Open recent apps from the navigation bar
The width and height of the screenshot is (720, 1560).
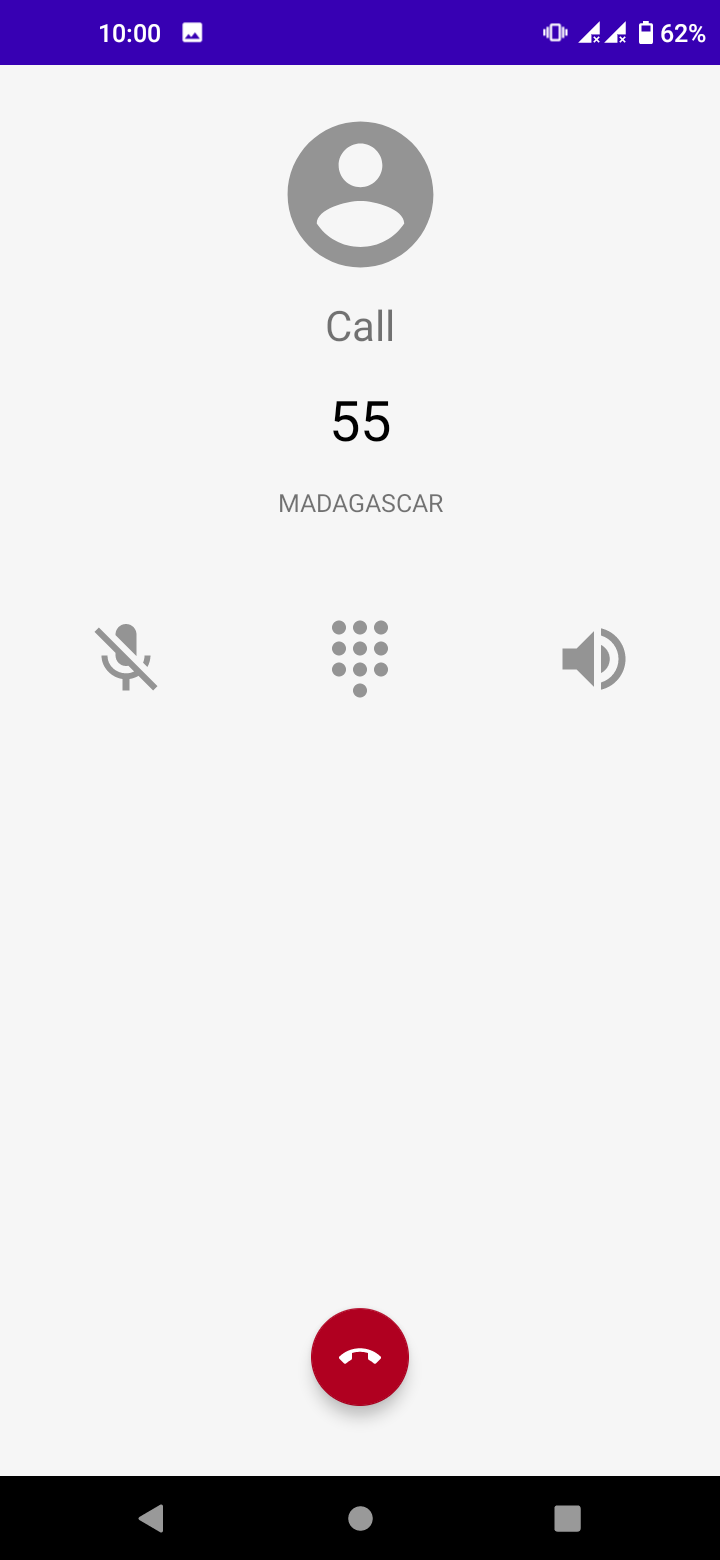(567, 1518)
